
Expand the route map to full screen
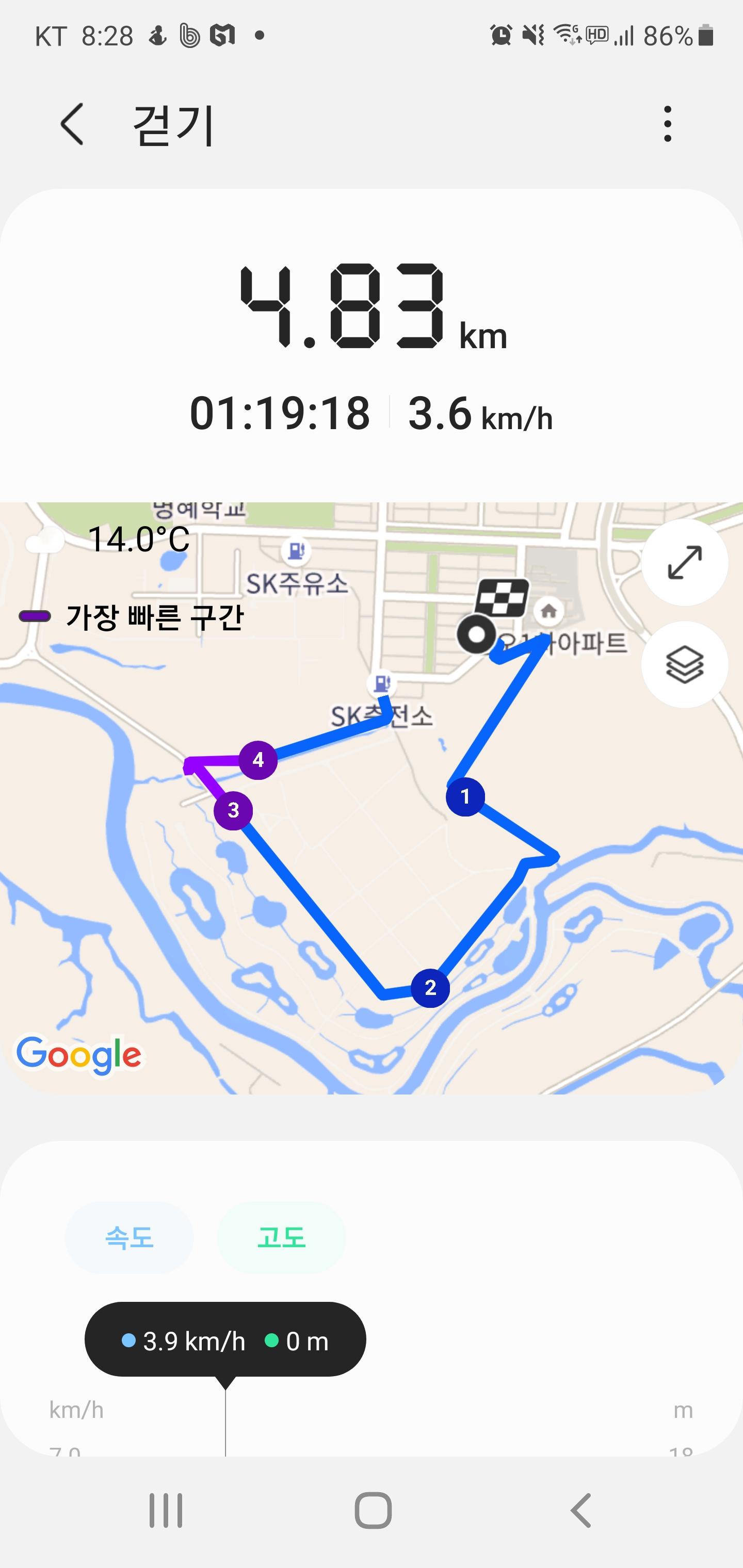click(x=685, y=562)
